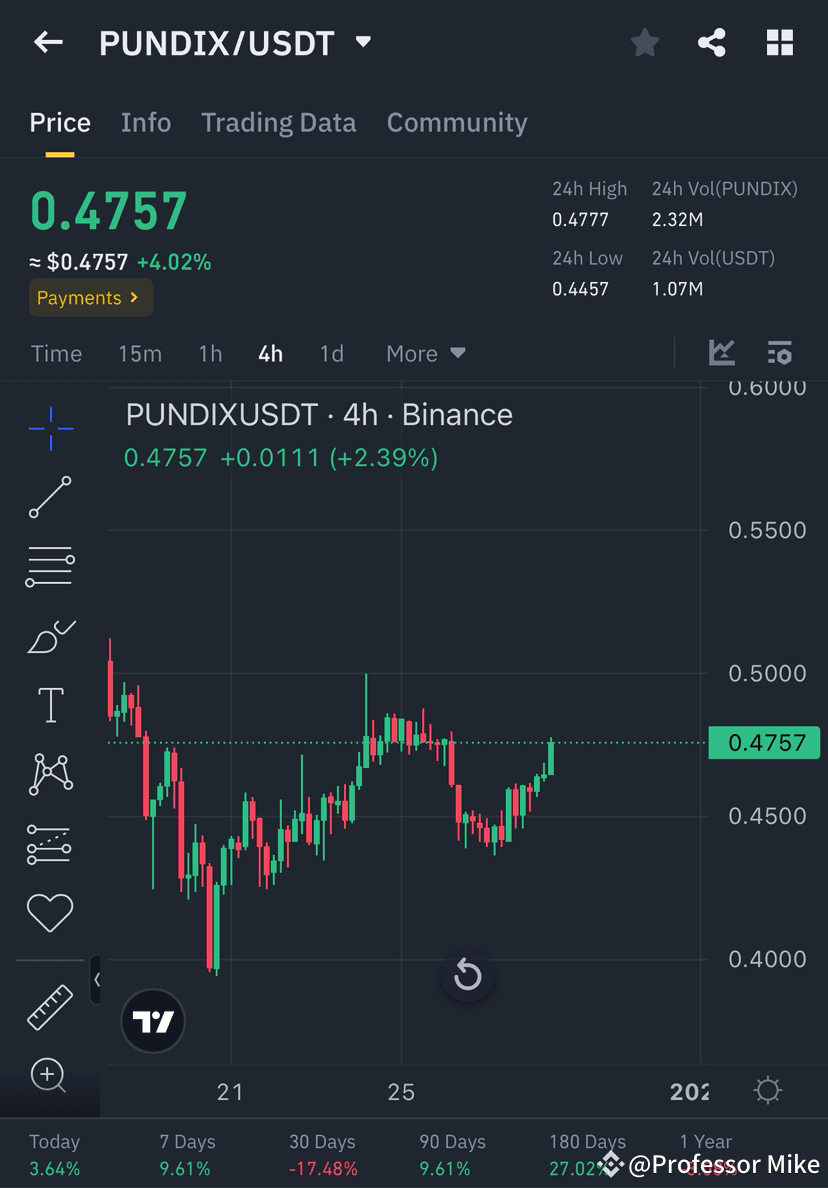Select the XABCD pattern tool

coord(50,774)
